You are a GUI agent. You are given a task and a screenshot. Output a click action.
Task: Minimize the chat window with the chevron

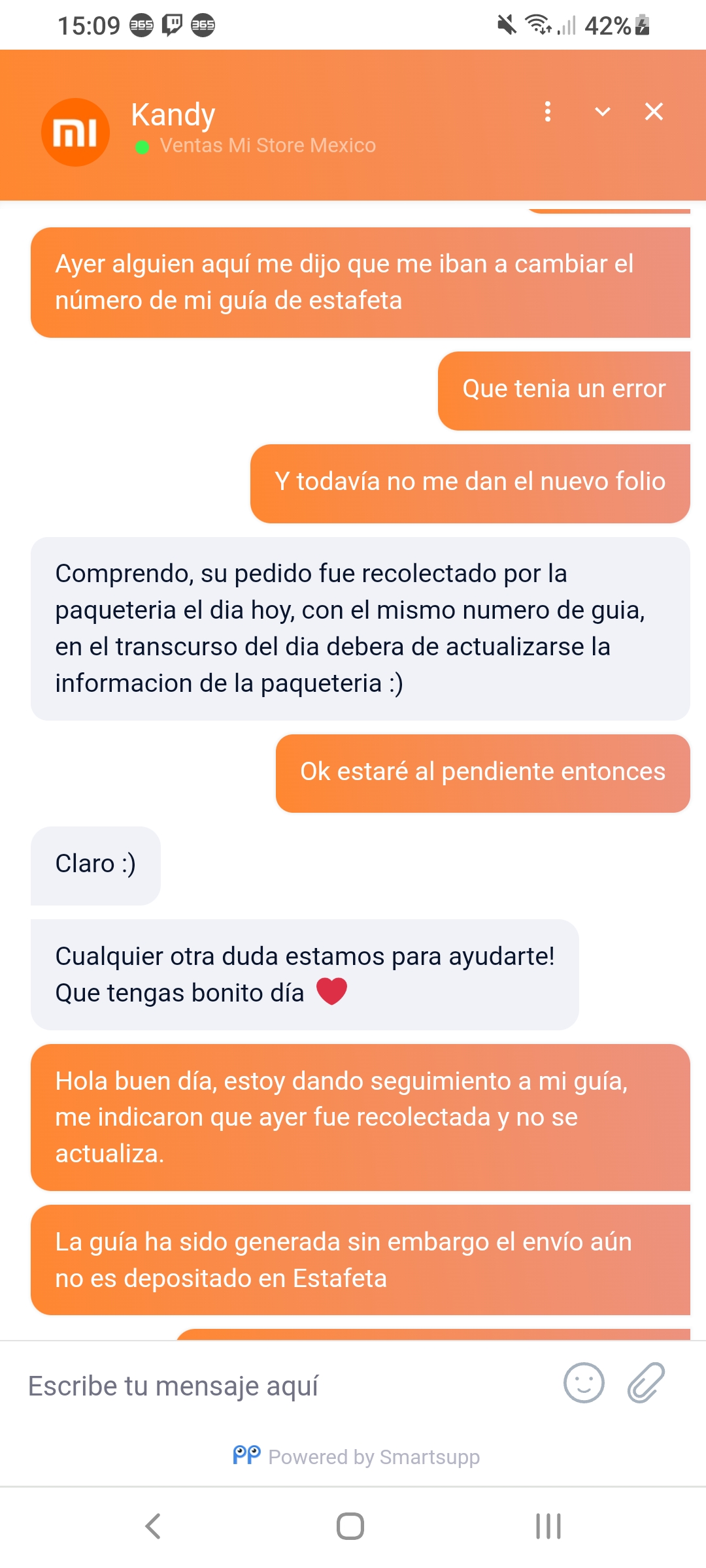[x=602, y=112]
